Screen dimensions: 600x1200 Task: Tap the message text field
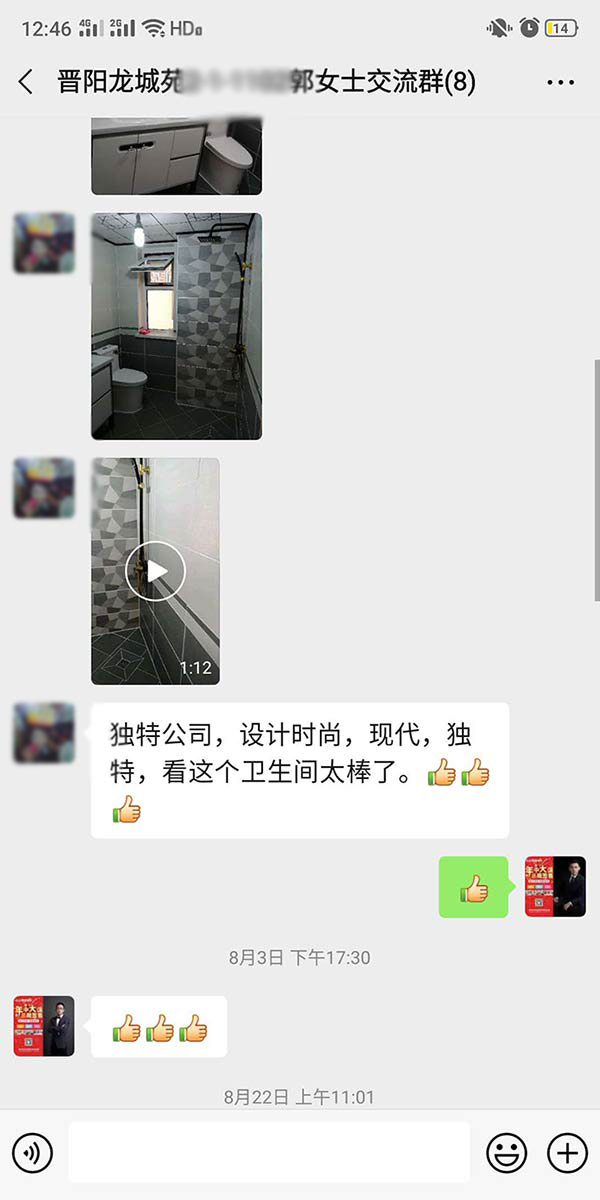click(269, 1152)
